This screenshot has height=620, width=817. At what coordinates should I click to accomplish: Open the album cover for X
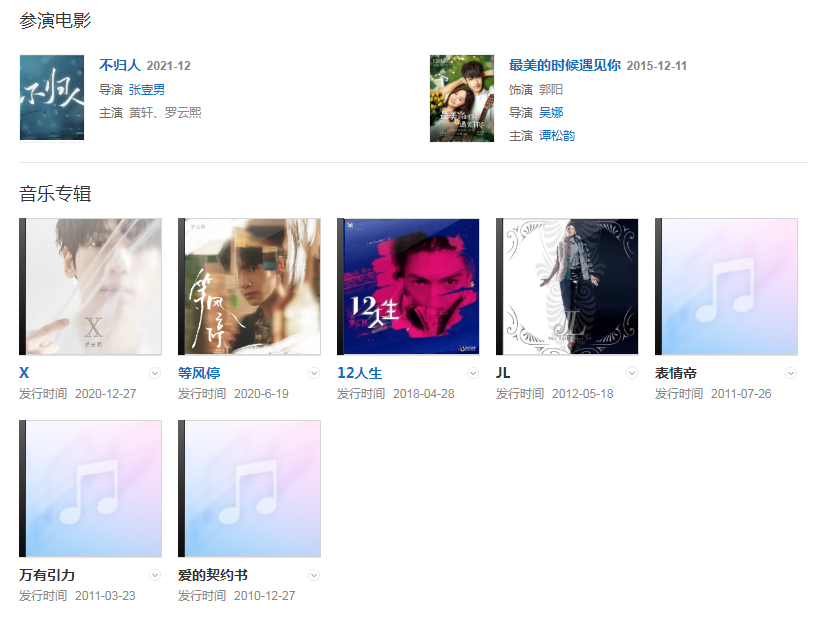point(91,286)
